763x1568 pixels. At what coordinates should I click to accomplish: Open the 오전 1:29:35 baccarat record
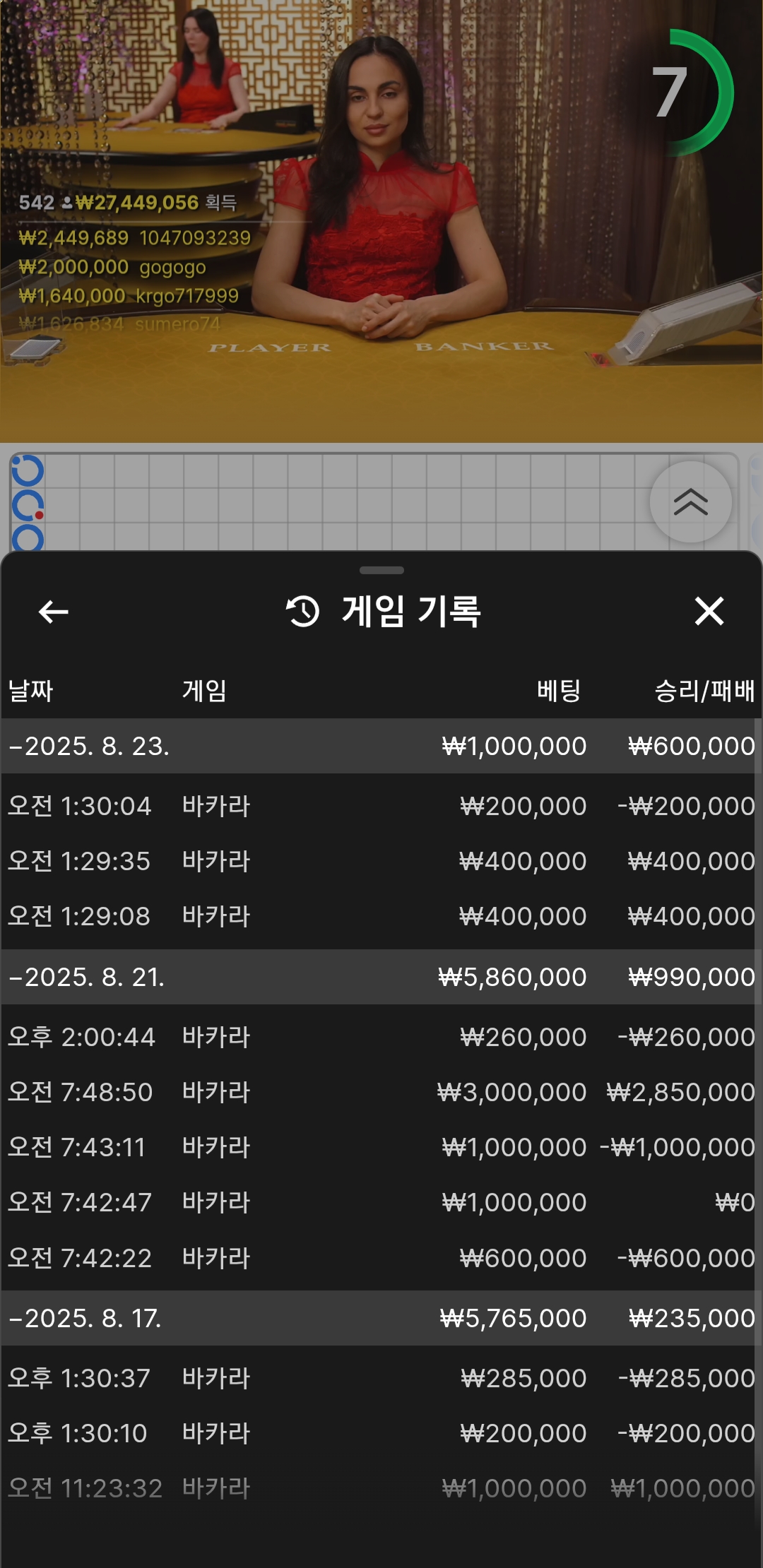click(381, 861)
